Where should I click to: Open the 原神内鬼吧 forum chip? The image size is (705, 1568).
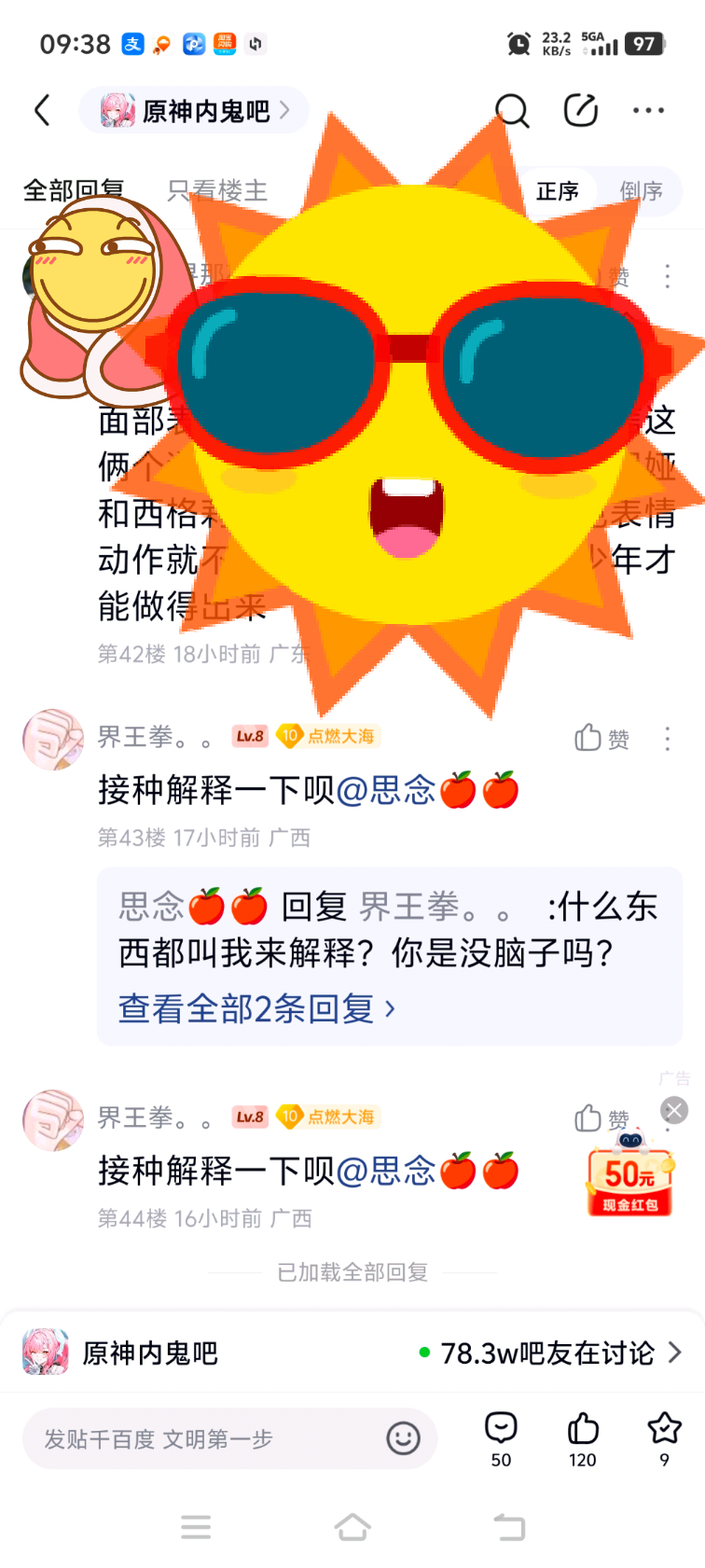[x=194, y=110]
